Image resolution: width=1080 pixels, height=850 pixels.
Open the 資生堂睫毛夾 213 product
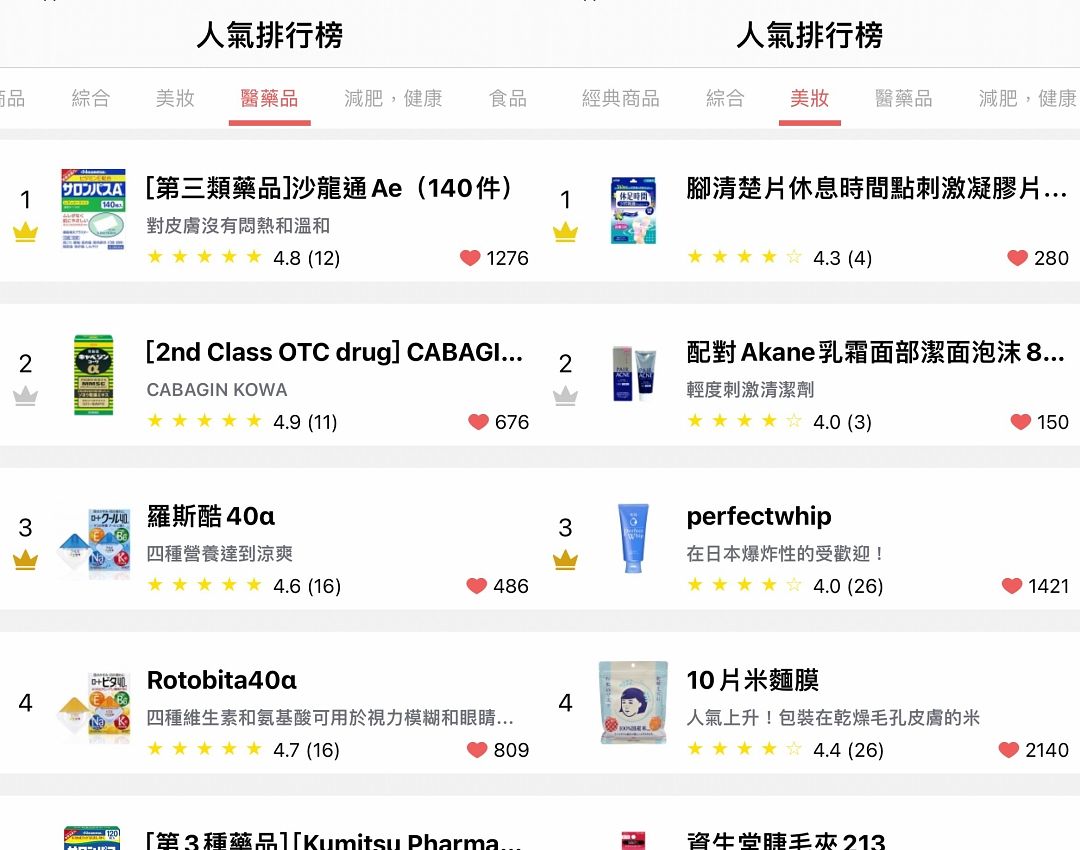(786, 840)
